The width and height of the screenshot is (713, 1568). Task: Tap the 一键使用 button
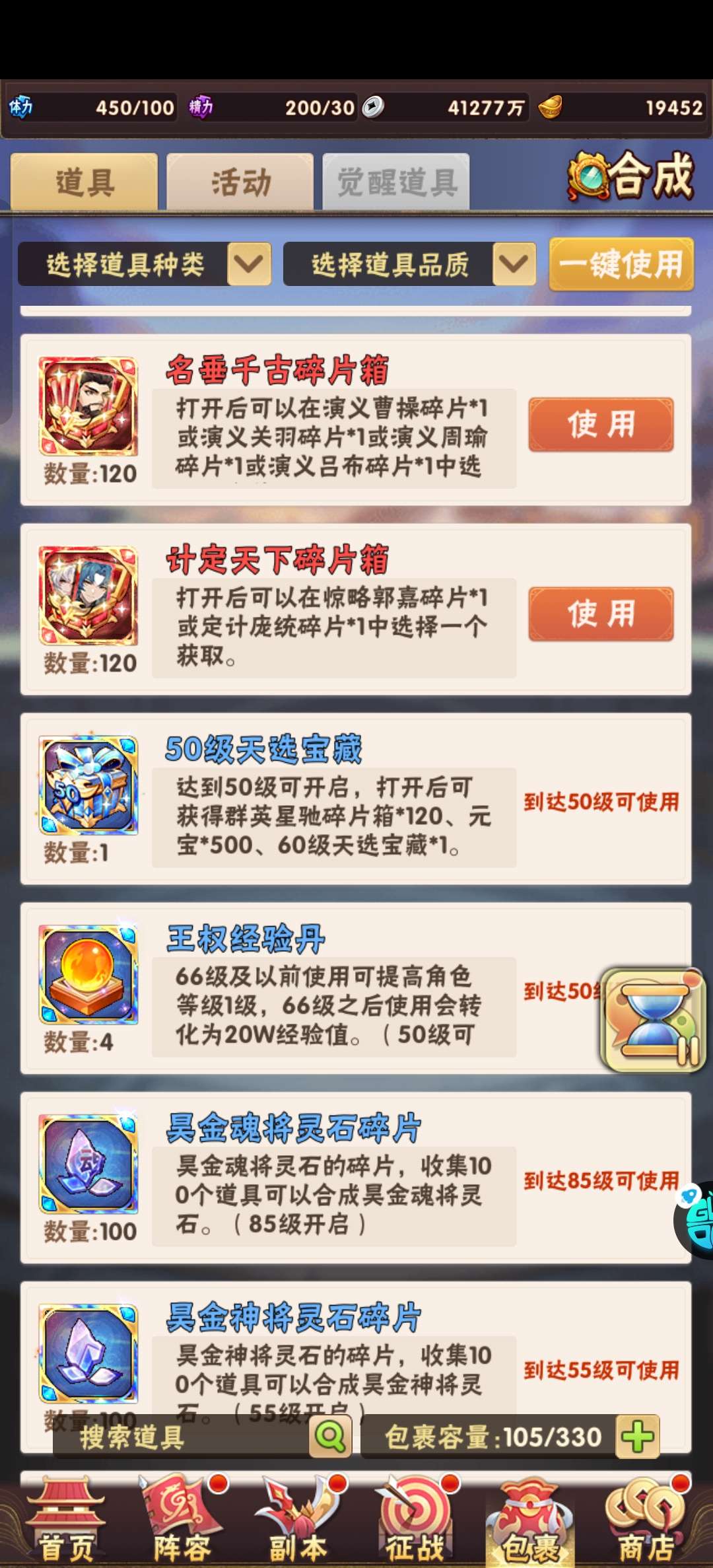621,264
